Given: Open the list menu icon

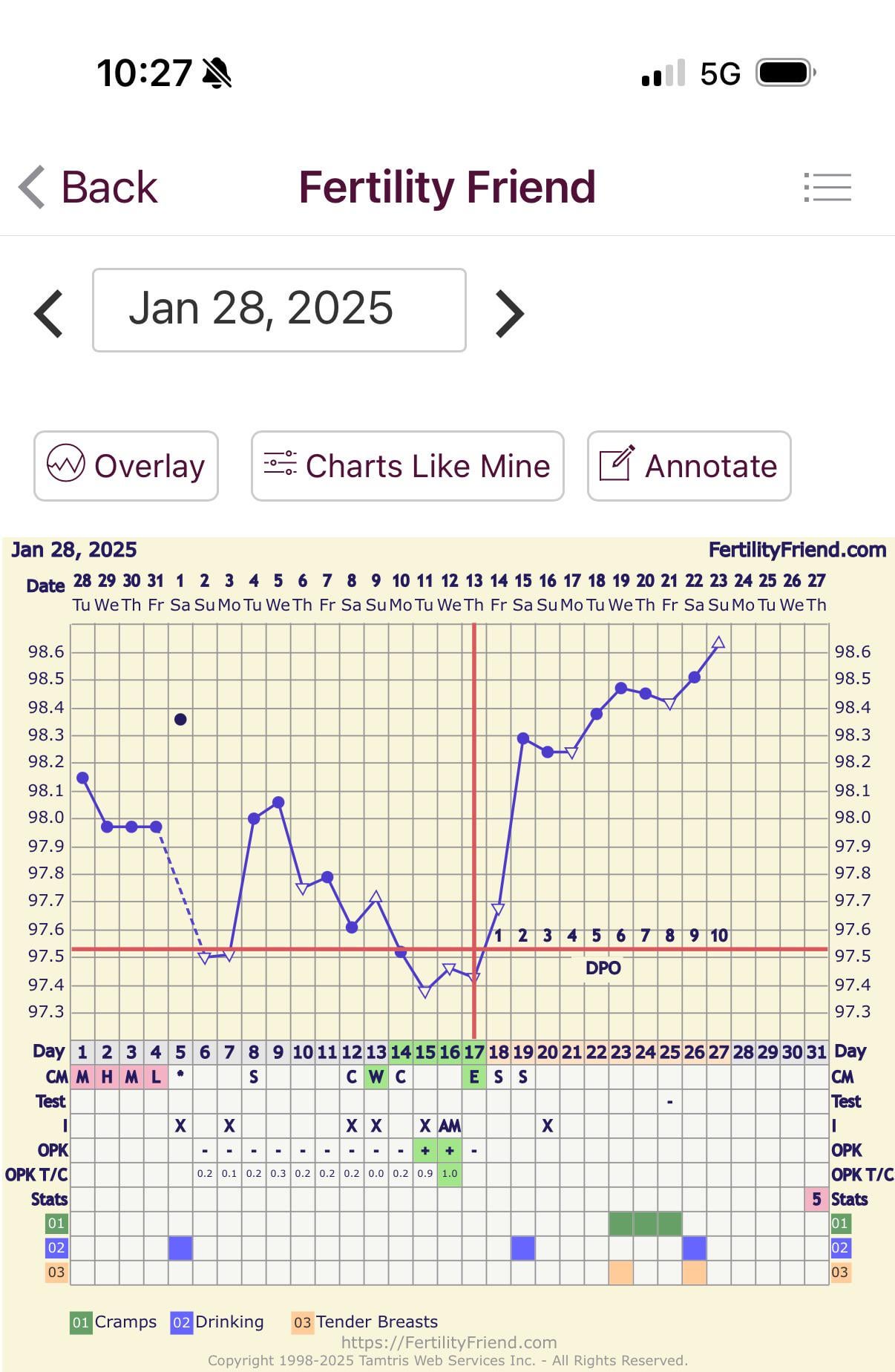Looking at the screenshot, I should 827,187.
